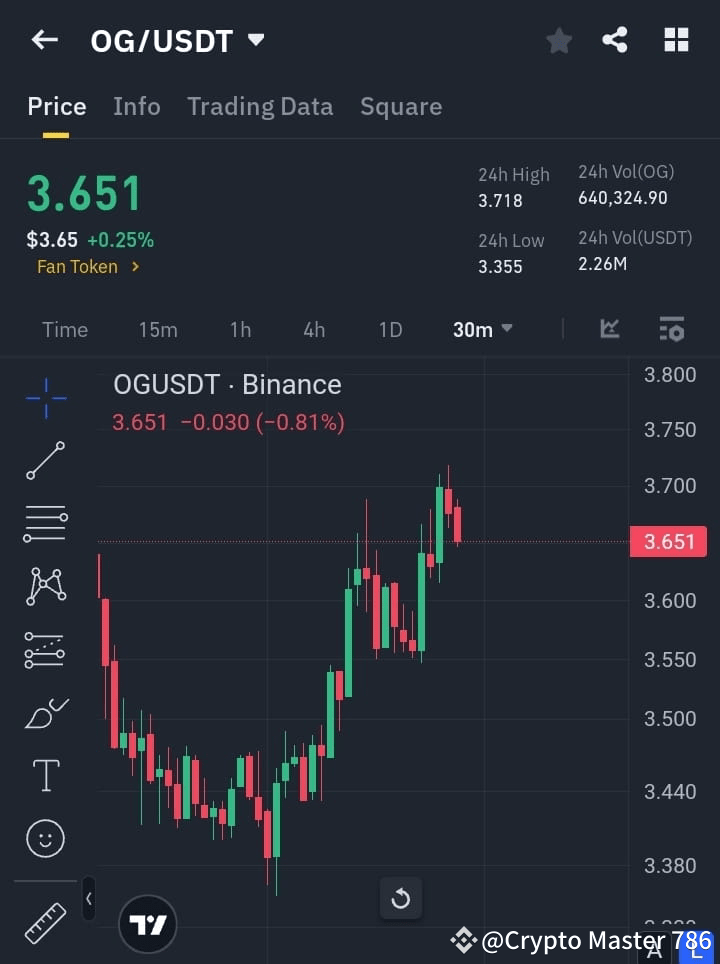Screen dimensions: 720x964
Task: Pick the brush drawing tool
Action: [x=45, y=712]
